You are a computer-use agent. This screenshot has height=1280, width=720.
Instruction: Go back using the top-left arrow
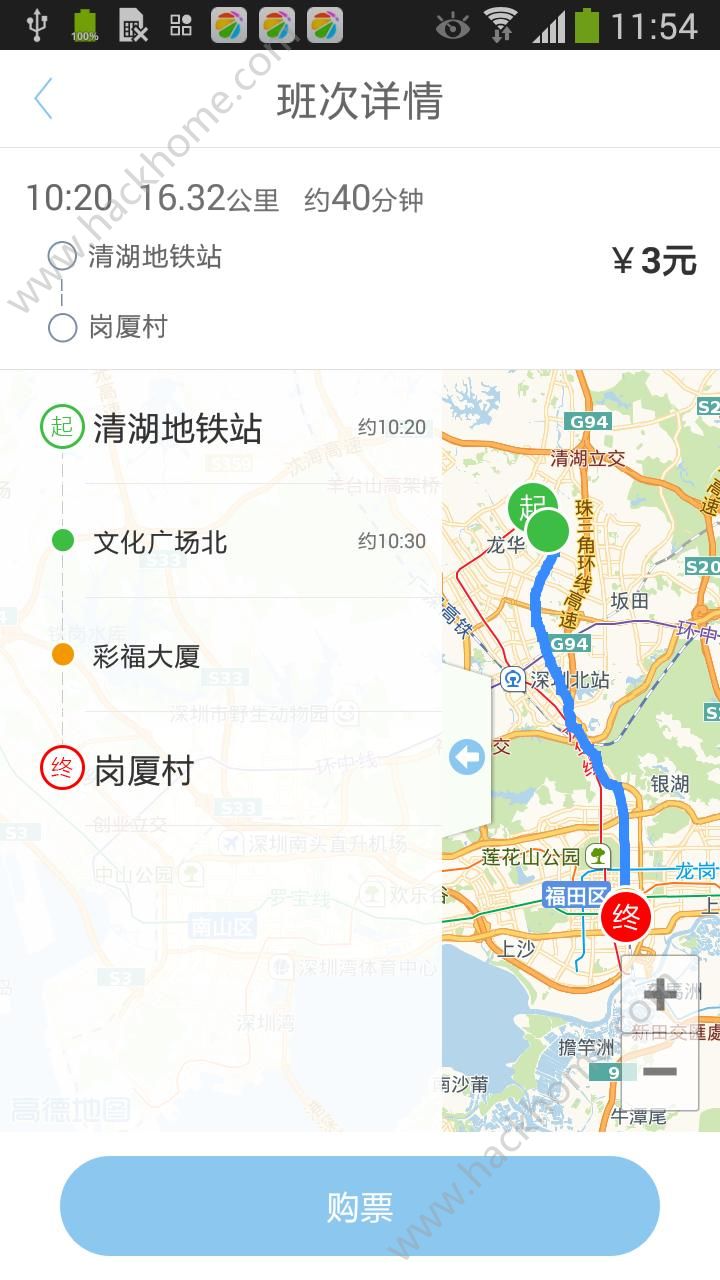(43, 99)
